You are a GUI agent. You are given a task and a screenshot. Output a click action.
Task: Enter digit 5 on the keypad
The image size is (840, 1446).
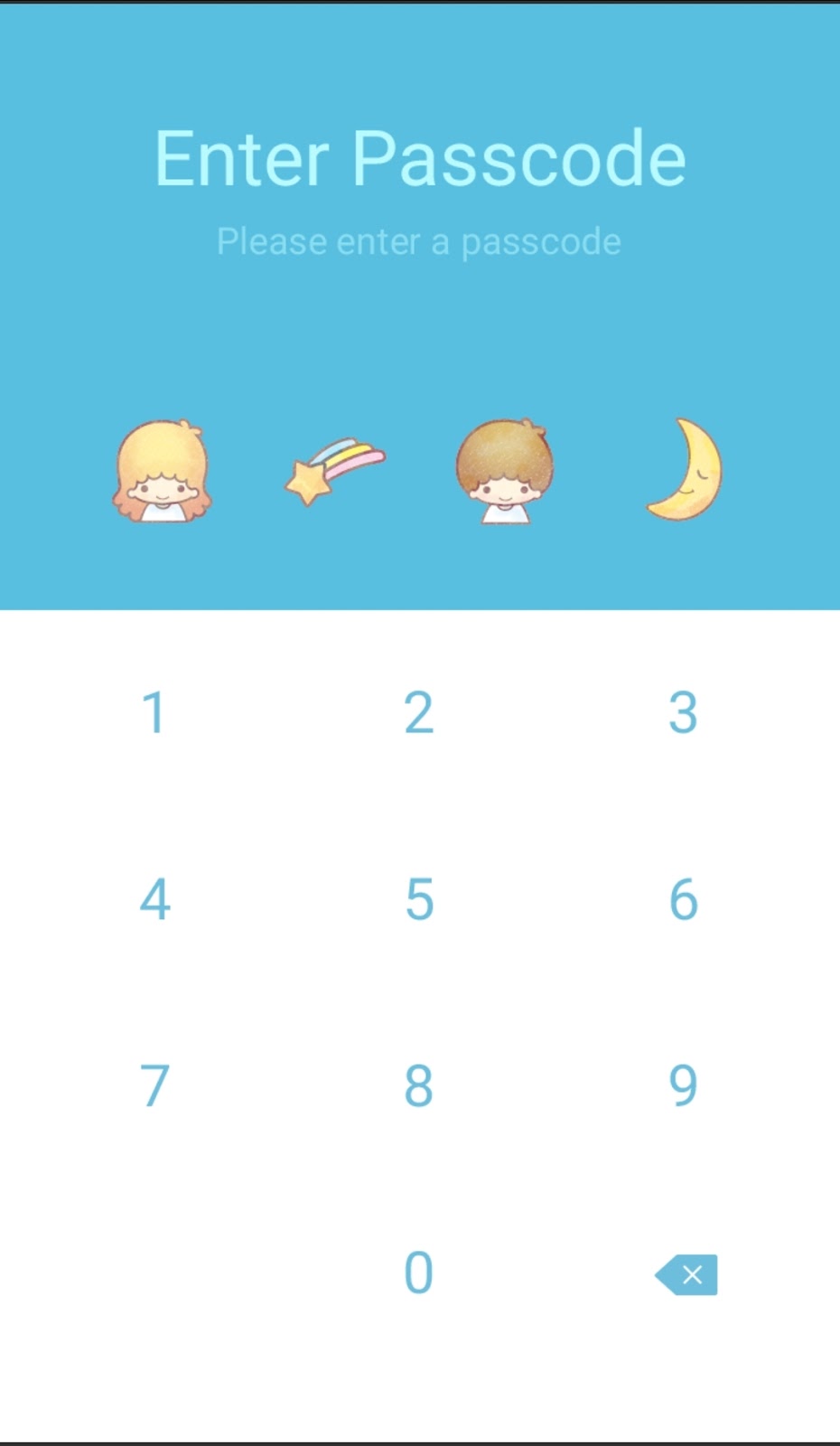pos(418,900)
